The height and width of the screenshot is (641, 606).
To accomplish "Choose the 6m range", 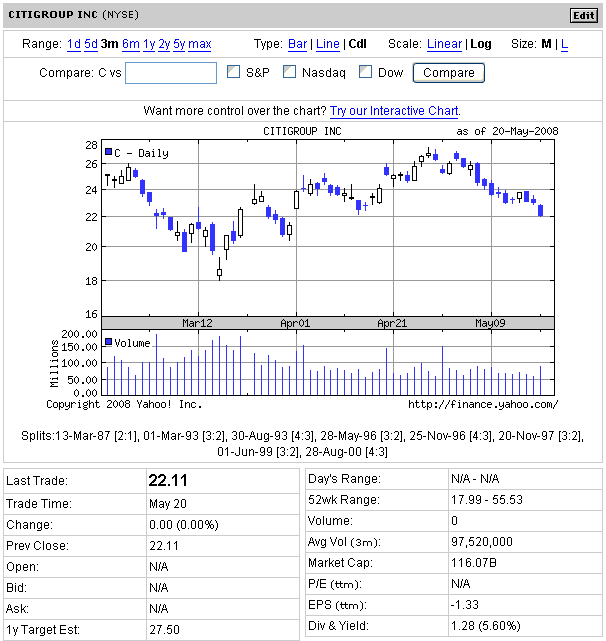I will (131, 44).
